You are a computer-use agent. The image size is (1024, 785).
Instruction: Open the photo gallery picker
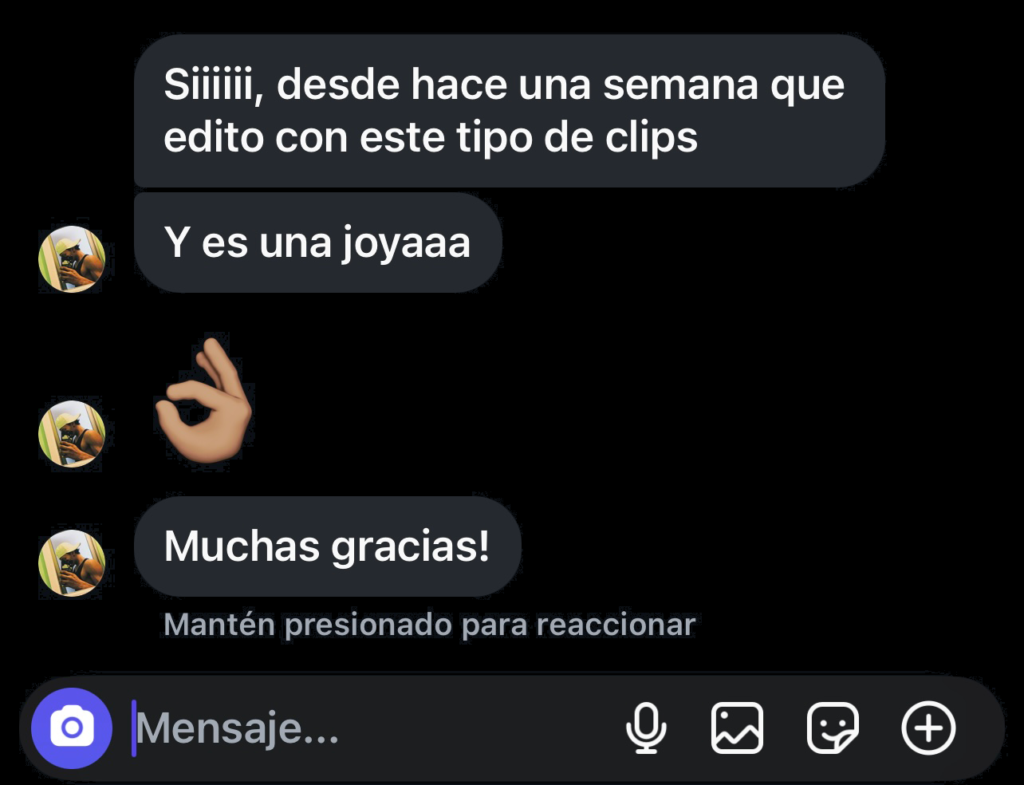pyautogui.click(x=737, y=728)
